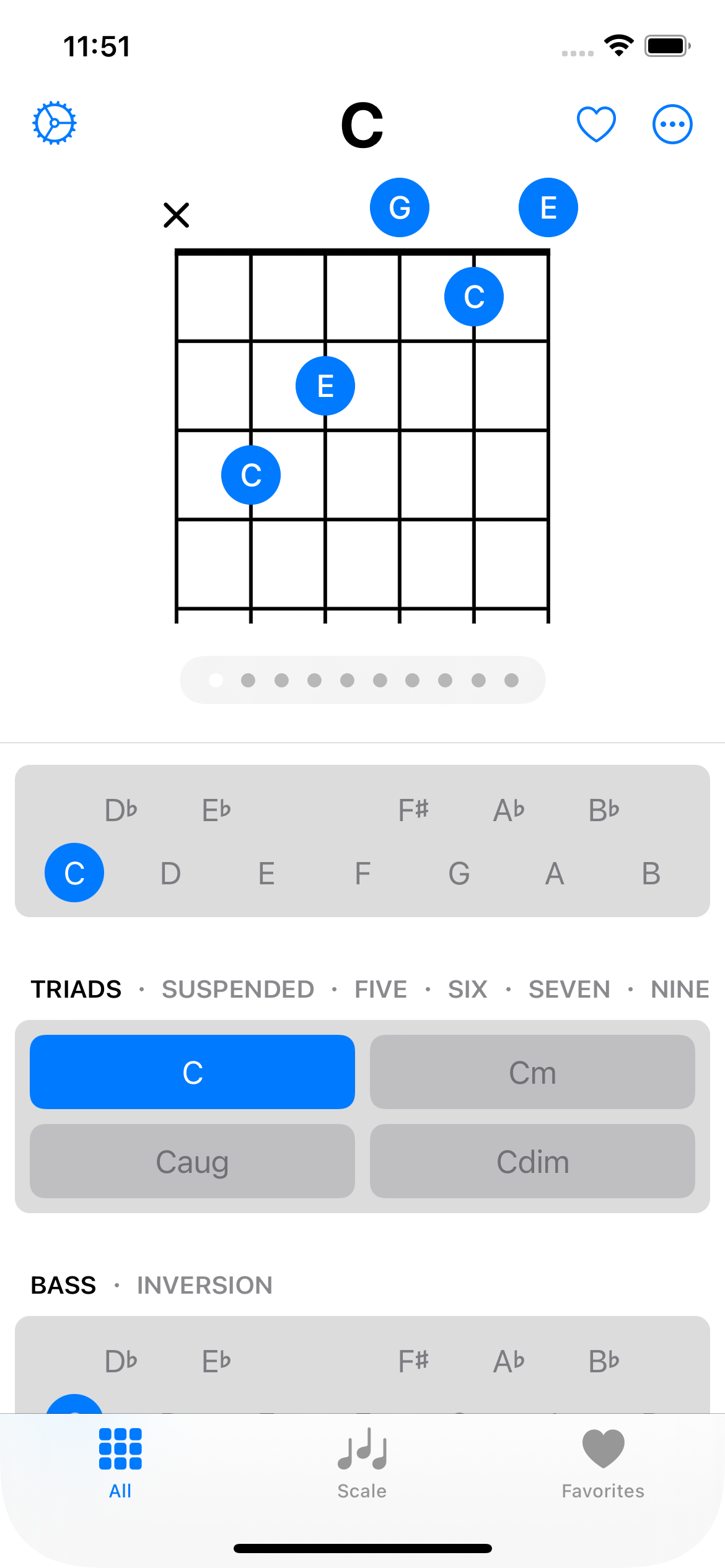Viewport: 725px width, 1568px height.
Task: Switch to the INVERSION section
Action: pos(204,1285)
